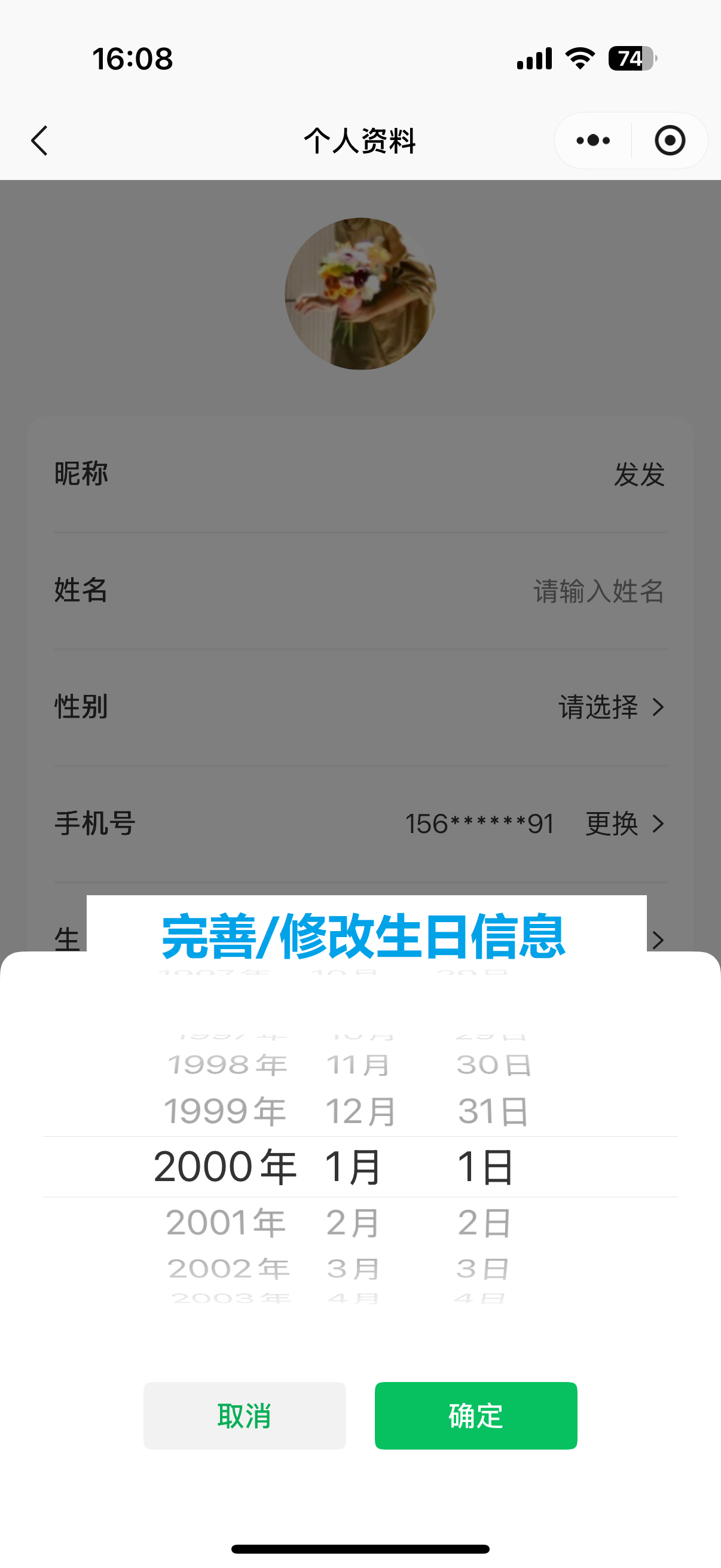Open the mini program more options menu
Screen dimensions: 721x1568
[x=592, y=141]
